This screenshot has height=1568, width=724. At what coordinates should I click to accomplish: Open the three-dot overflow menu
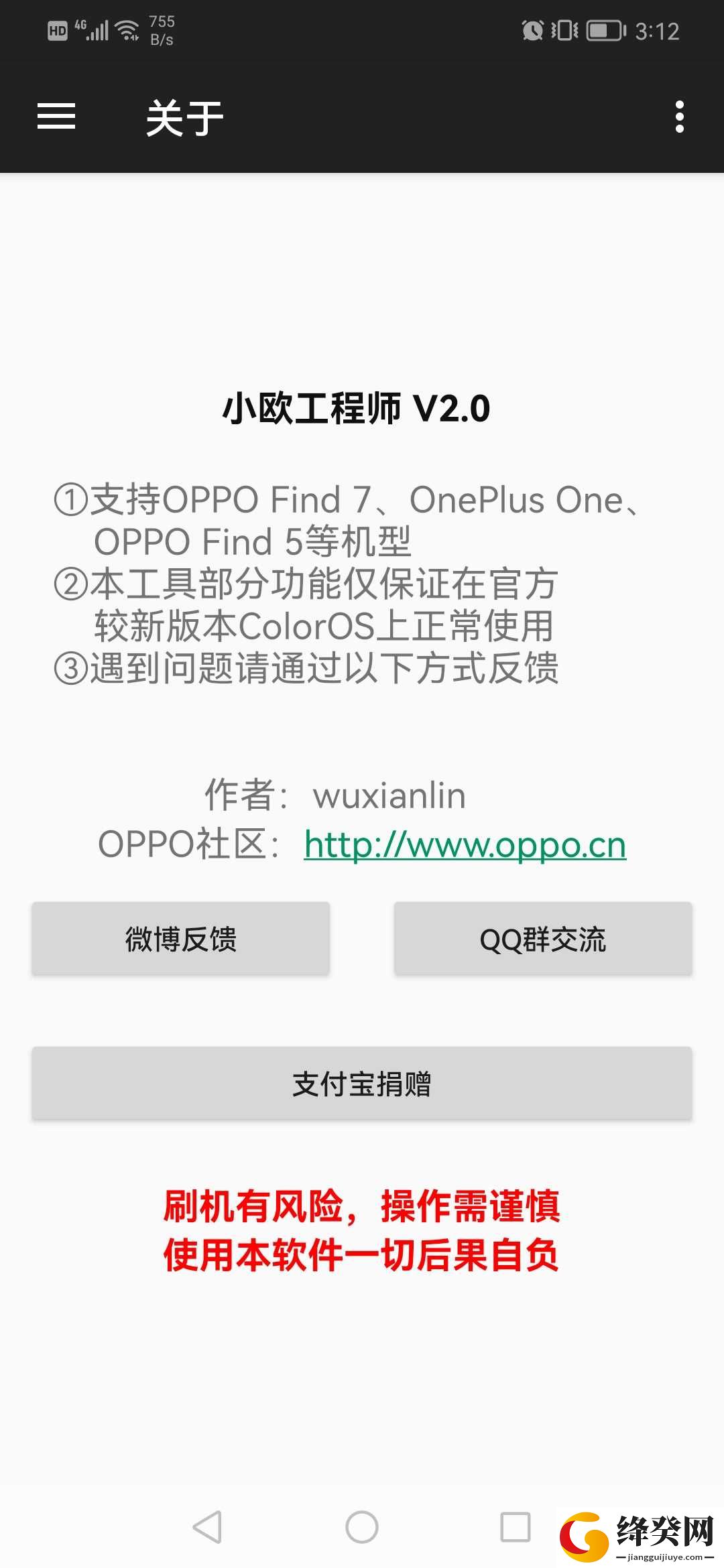click(x=679, y=117)
